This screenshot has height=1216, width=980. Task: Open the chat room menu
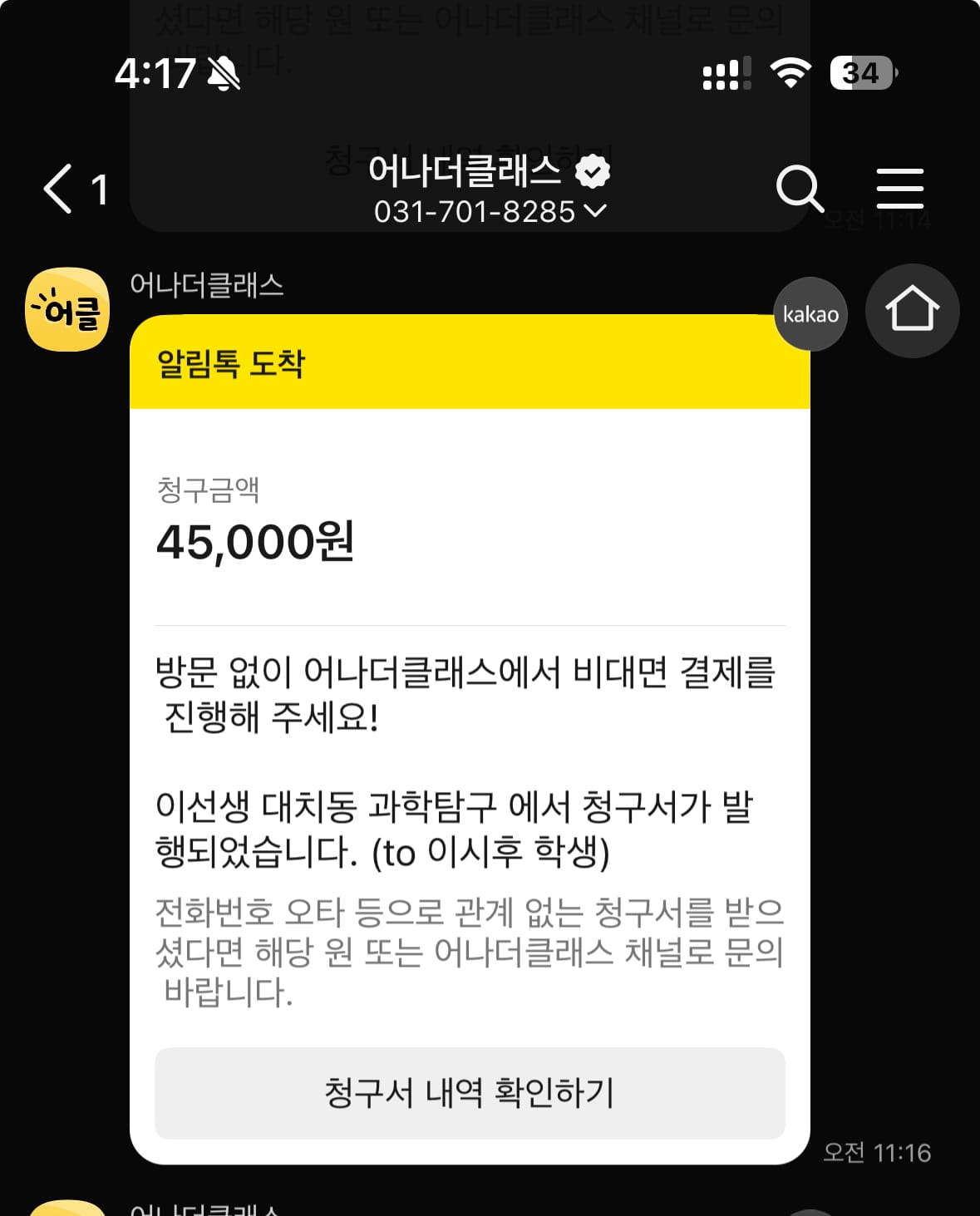[899, 189]
